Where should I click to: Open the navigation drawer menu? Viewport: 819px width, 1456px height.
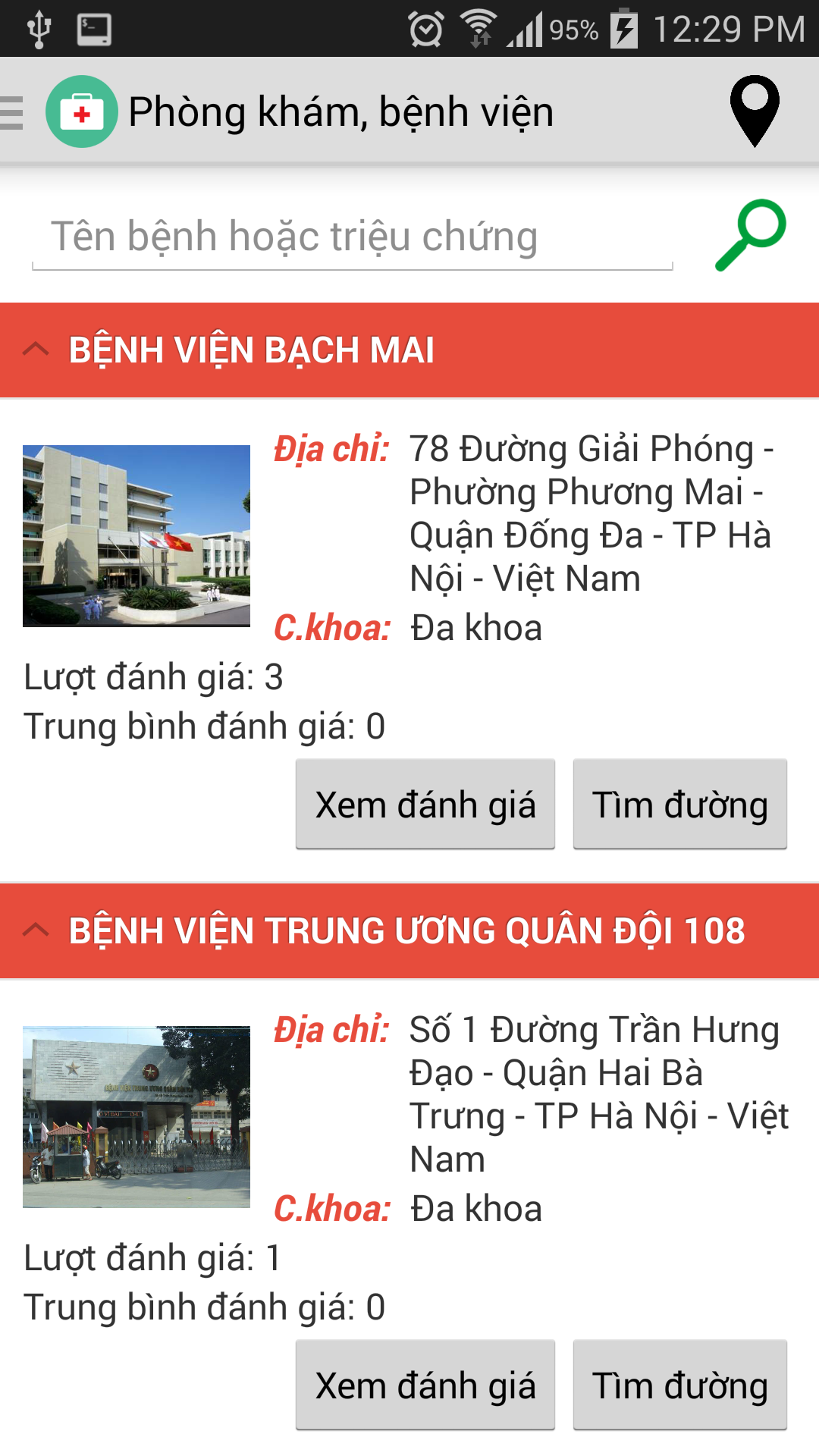coord(12,112)
